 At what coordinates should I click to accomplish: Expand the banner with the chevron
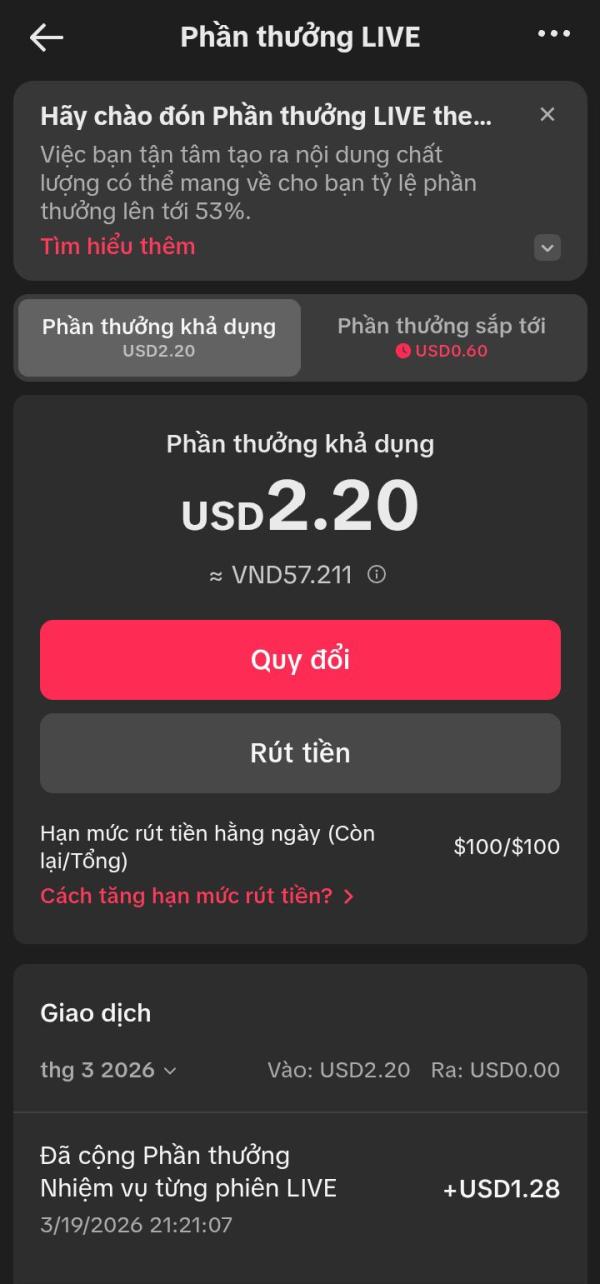pyautogui.click(x=547, y=247)
